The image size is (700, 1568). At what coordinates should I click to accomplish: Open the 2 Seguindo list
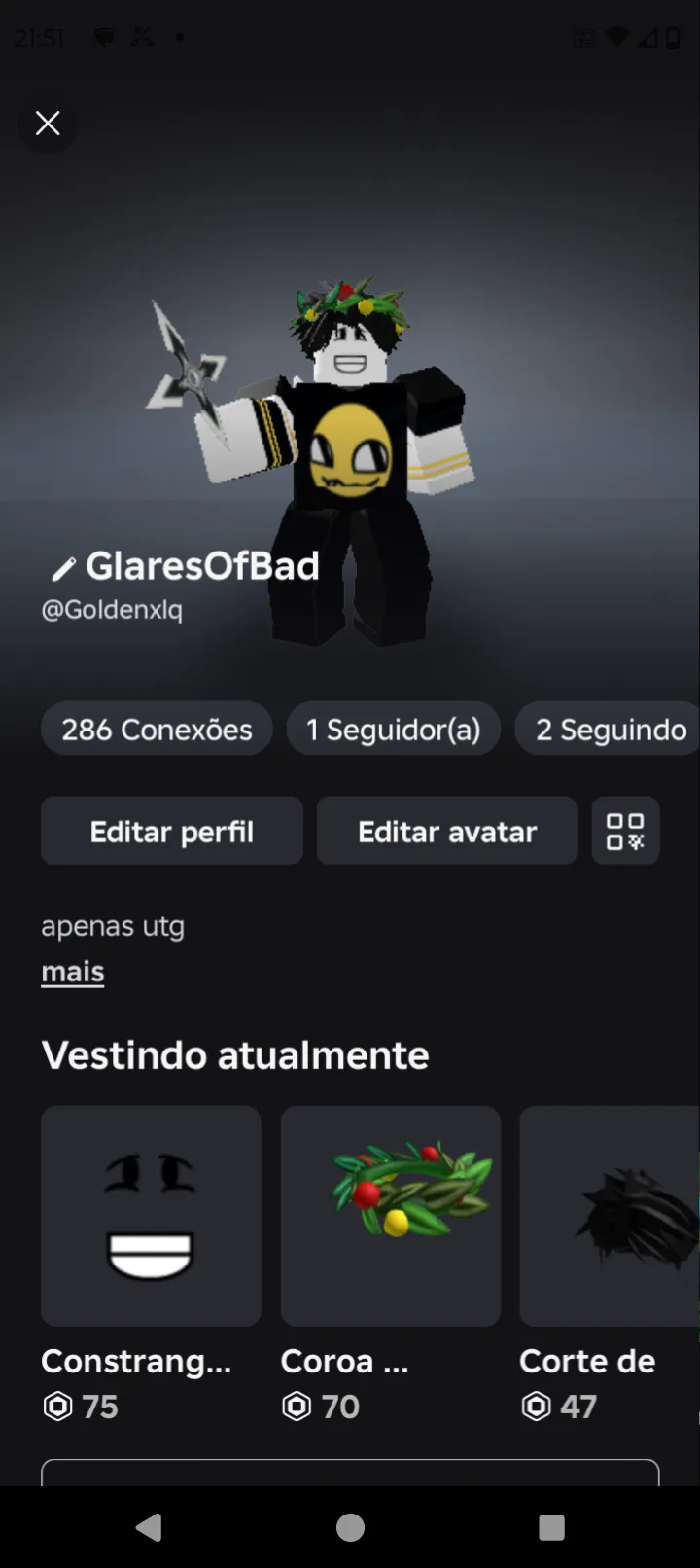[x=611, y=729]
